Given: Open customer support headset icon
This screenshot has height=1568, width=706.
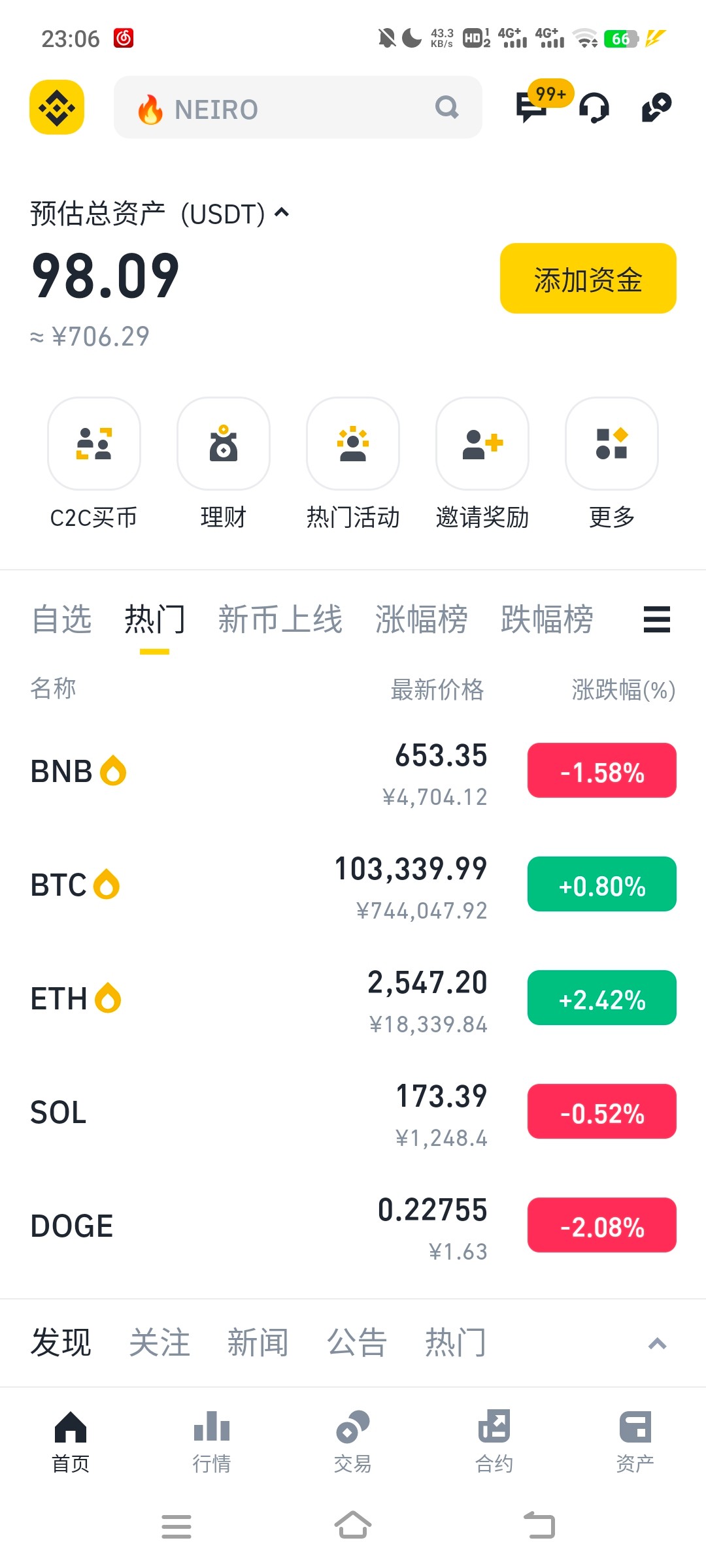Looking at the screenshot, I should [x=594, y=108].
